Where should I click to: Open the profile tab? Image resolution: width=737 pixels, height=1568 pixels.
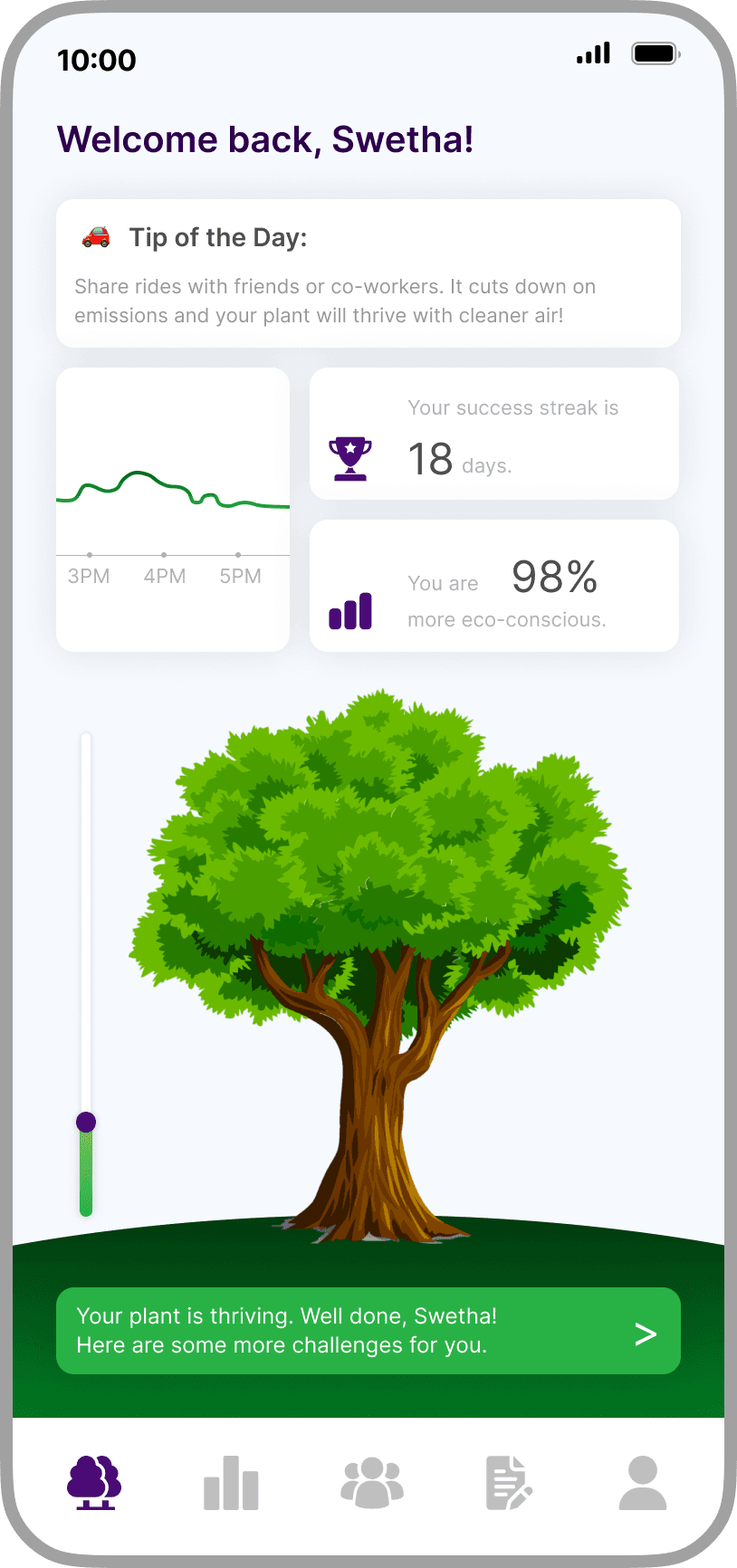coord(643,1483)
